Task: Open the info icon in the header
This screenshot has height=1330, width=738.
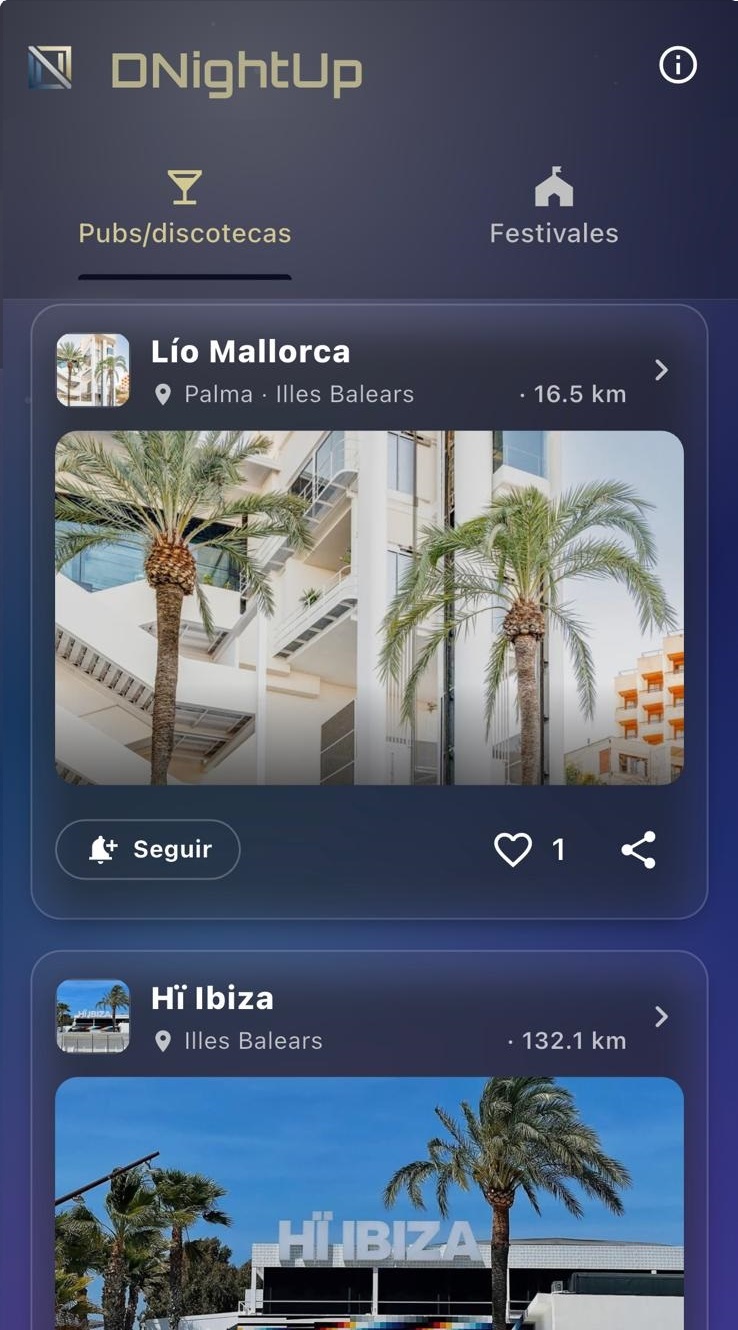Action: [677, 66]
